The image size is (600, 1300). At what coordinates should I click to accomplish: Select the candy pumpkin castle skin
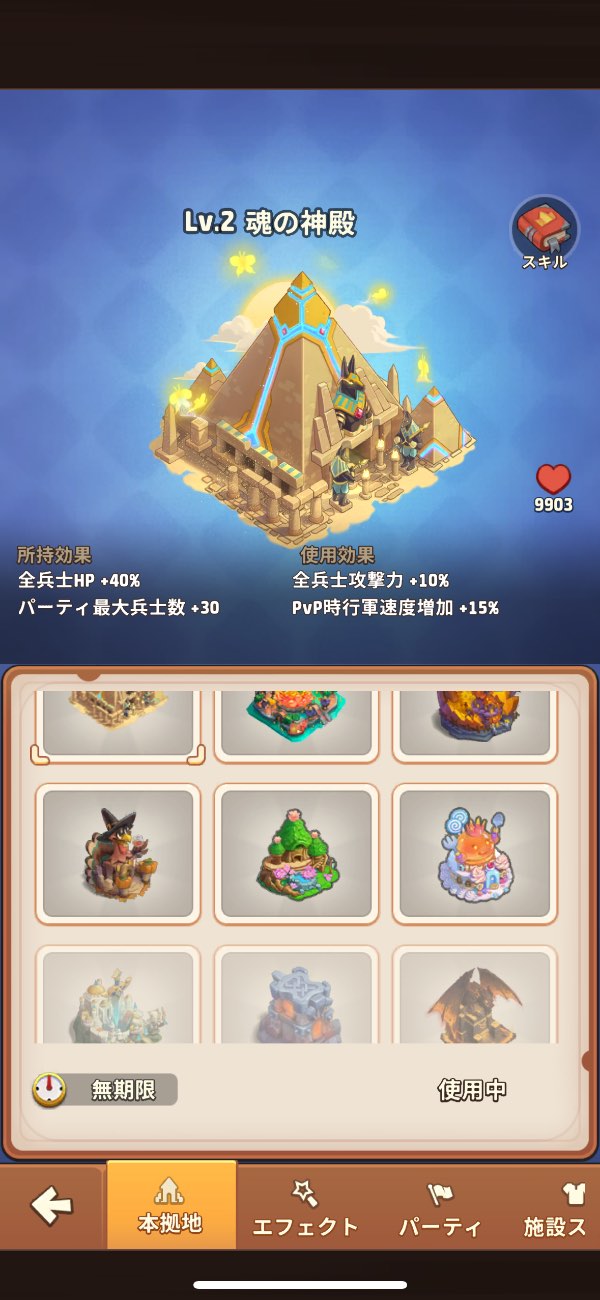pyautogui.click(x=475, y=853)
